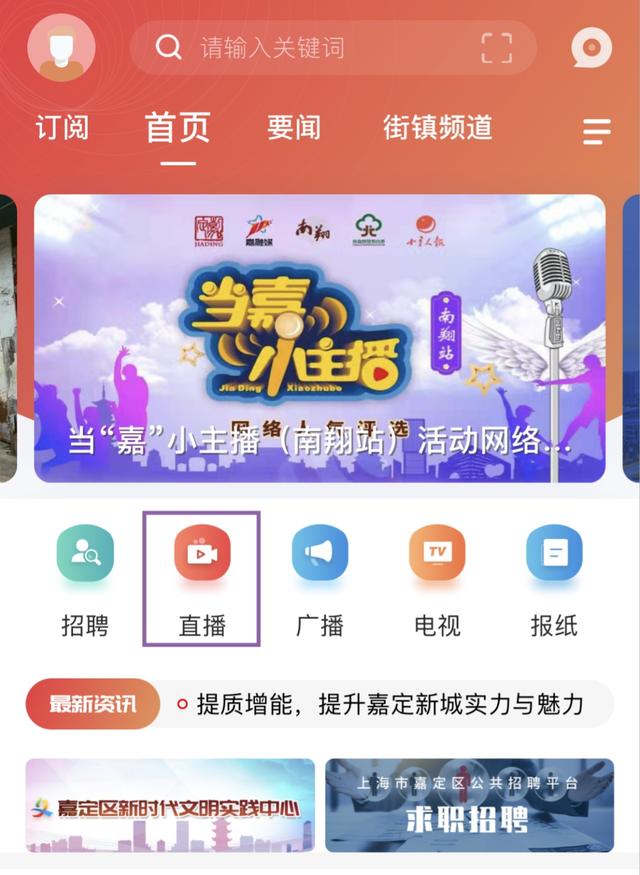Go to the 街镇频道 tab

pos(438,128)
